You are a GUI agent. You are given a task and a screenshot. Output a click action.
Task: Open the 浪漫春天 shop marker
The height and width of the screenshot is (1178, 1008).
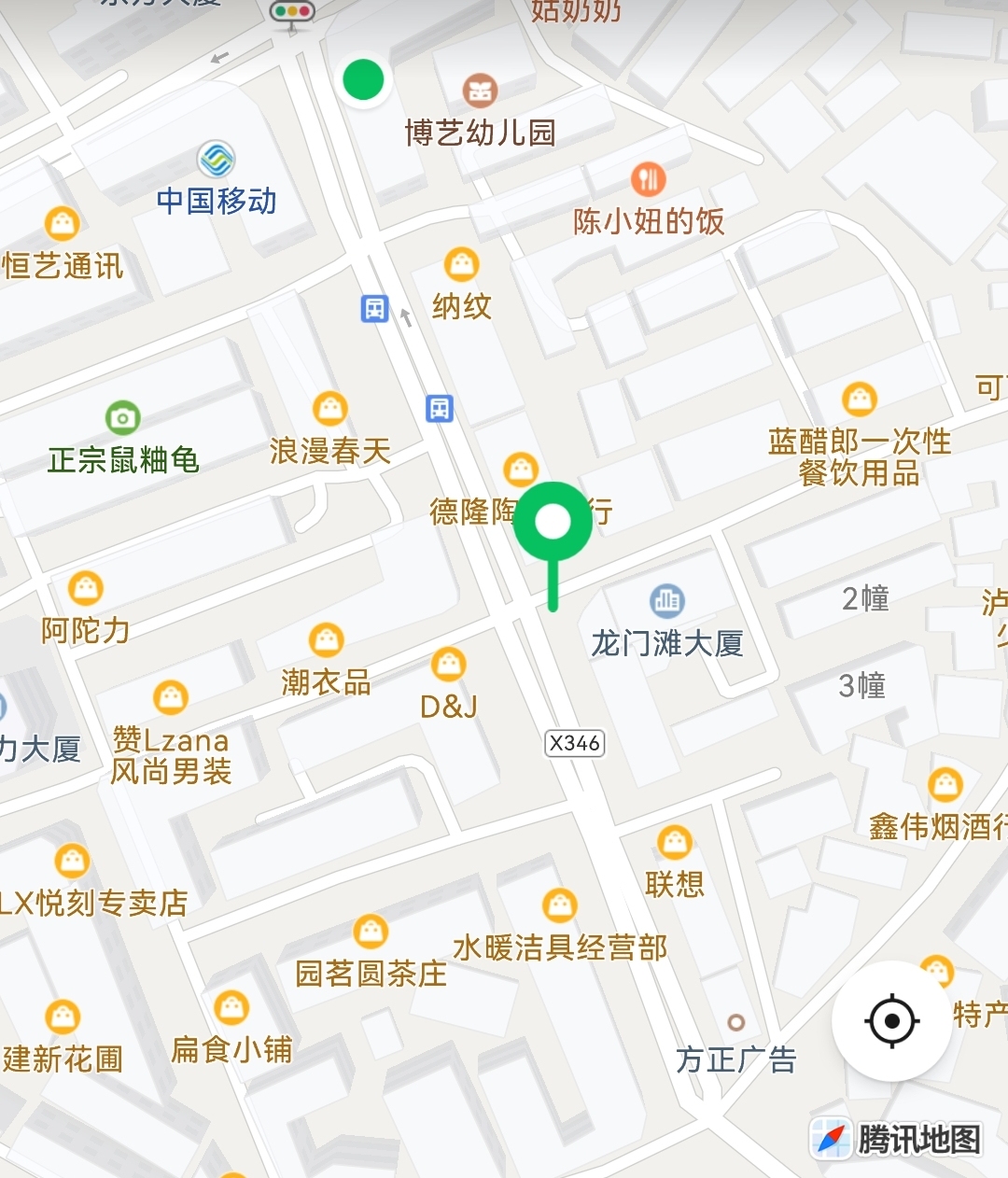(329, 409)
